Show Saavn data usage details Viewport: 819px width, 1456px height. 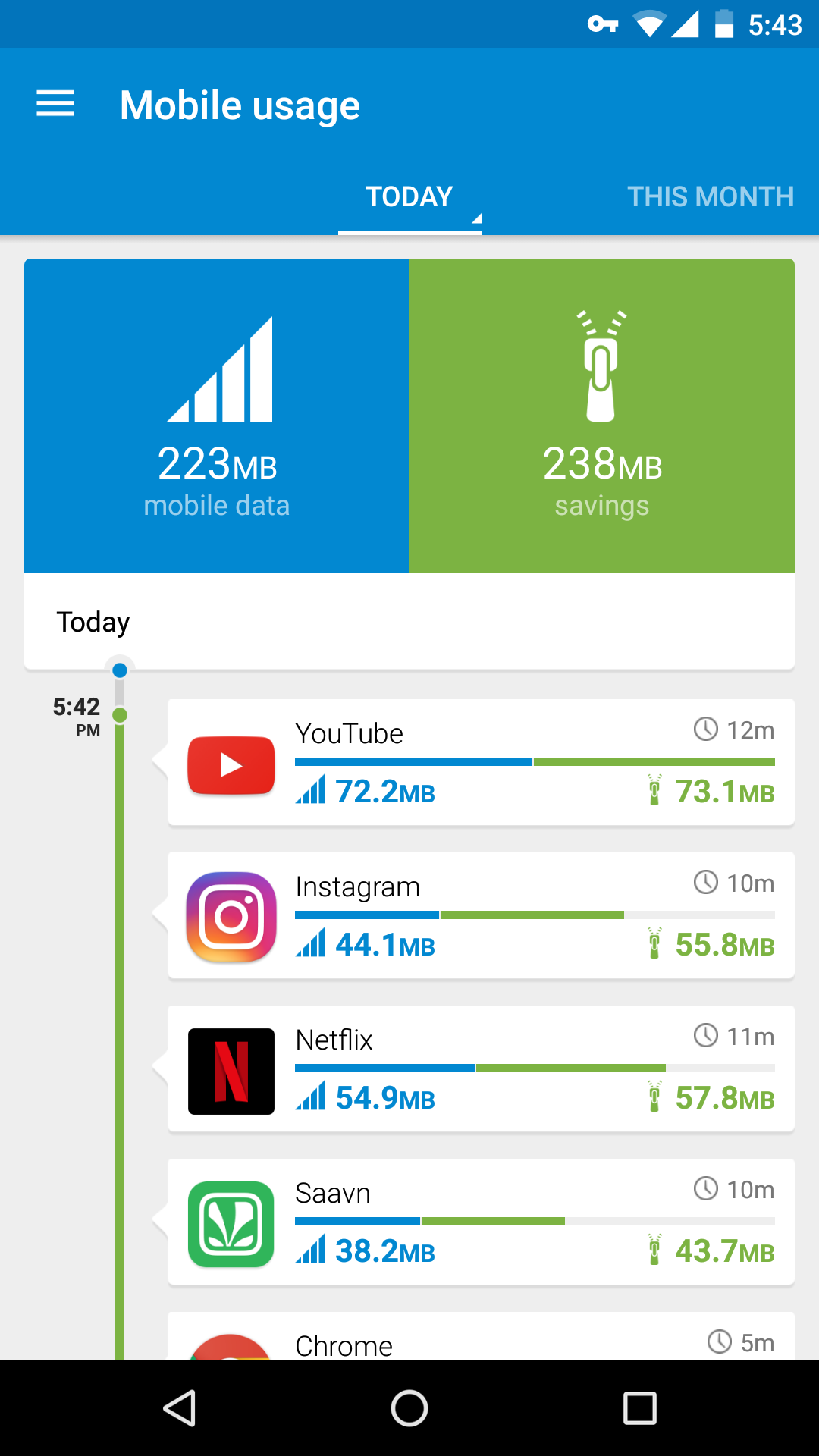pyautogui.click(x=481, y=1222)
